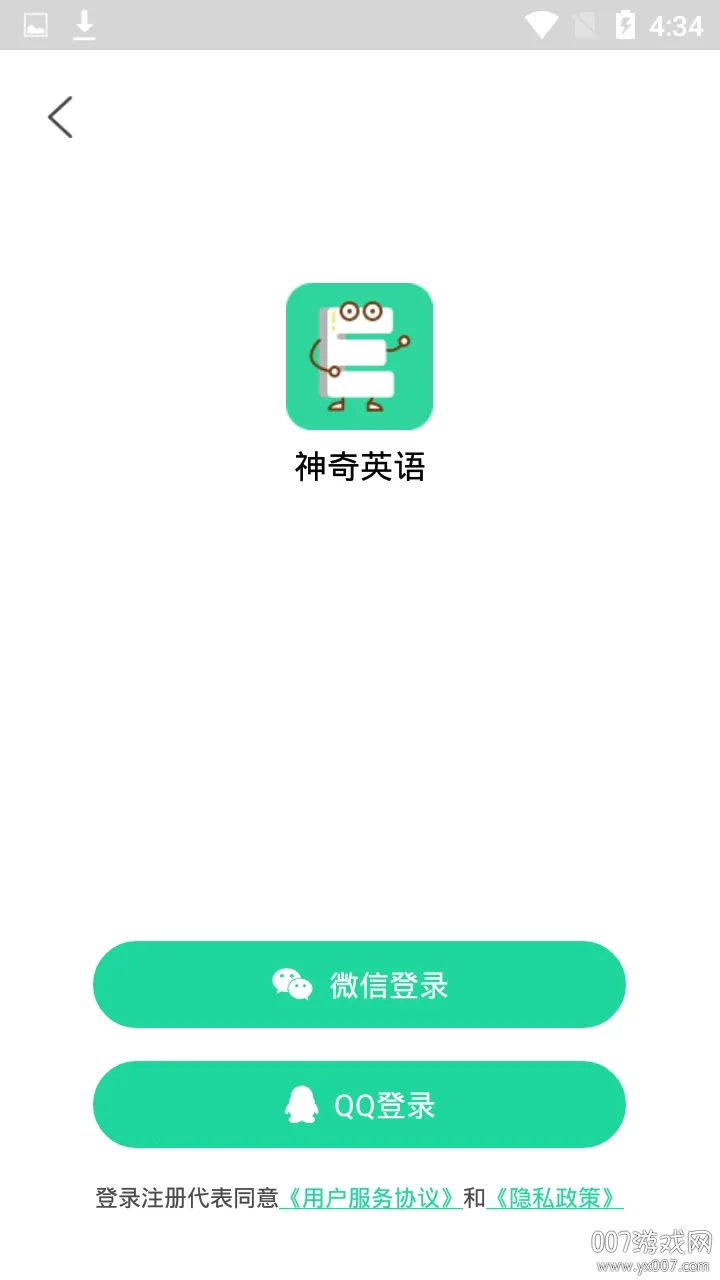Tap the green WeChat login pill button
720x1280 pixels.
(x=359, y=984)
